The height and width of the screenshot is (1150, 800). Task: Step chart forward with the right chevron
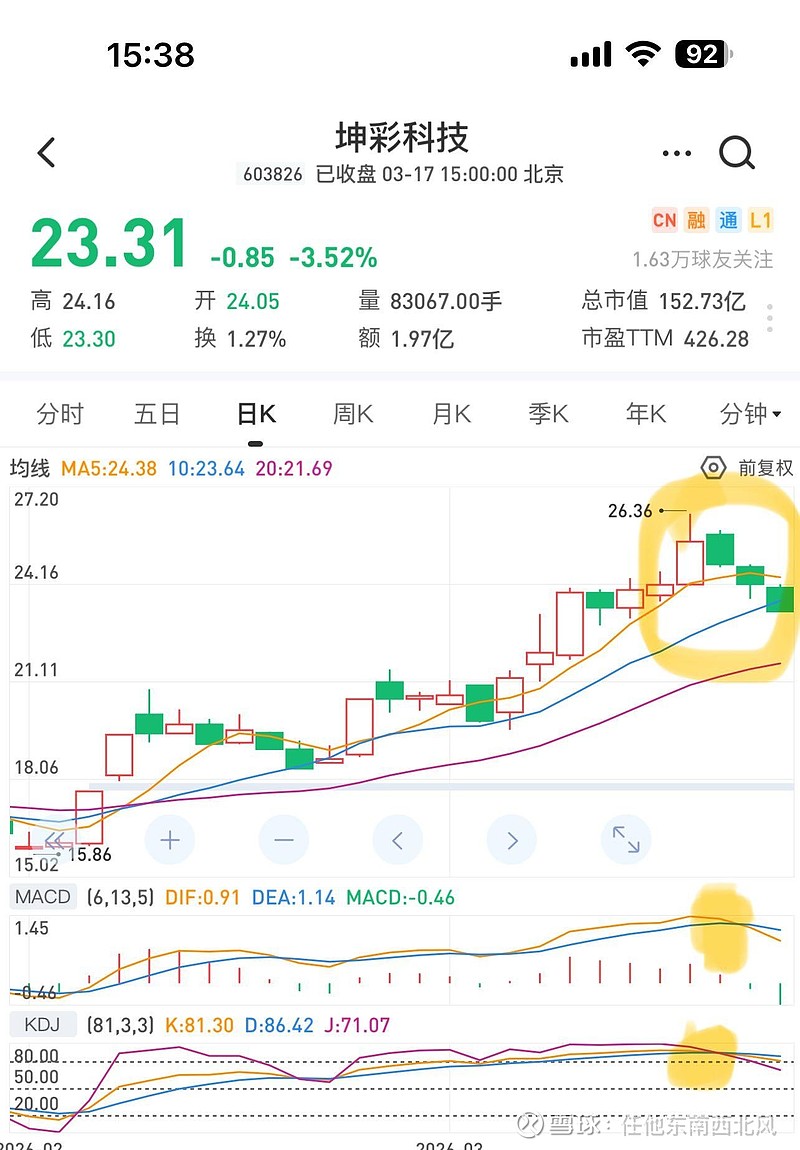512,839
